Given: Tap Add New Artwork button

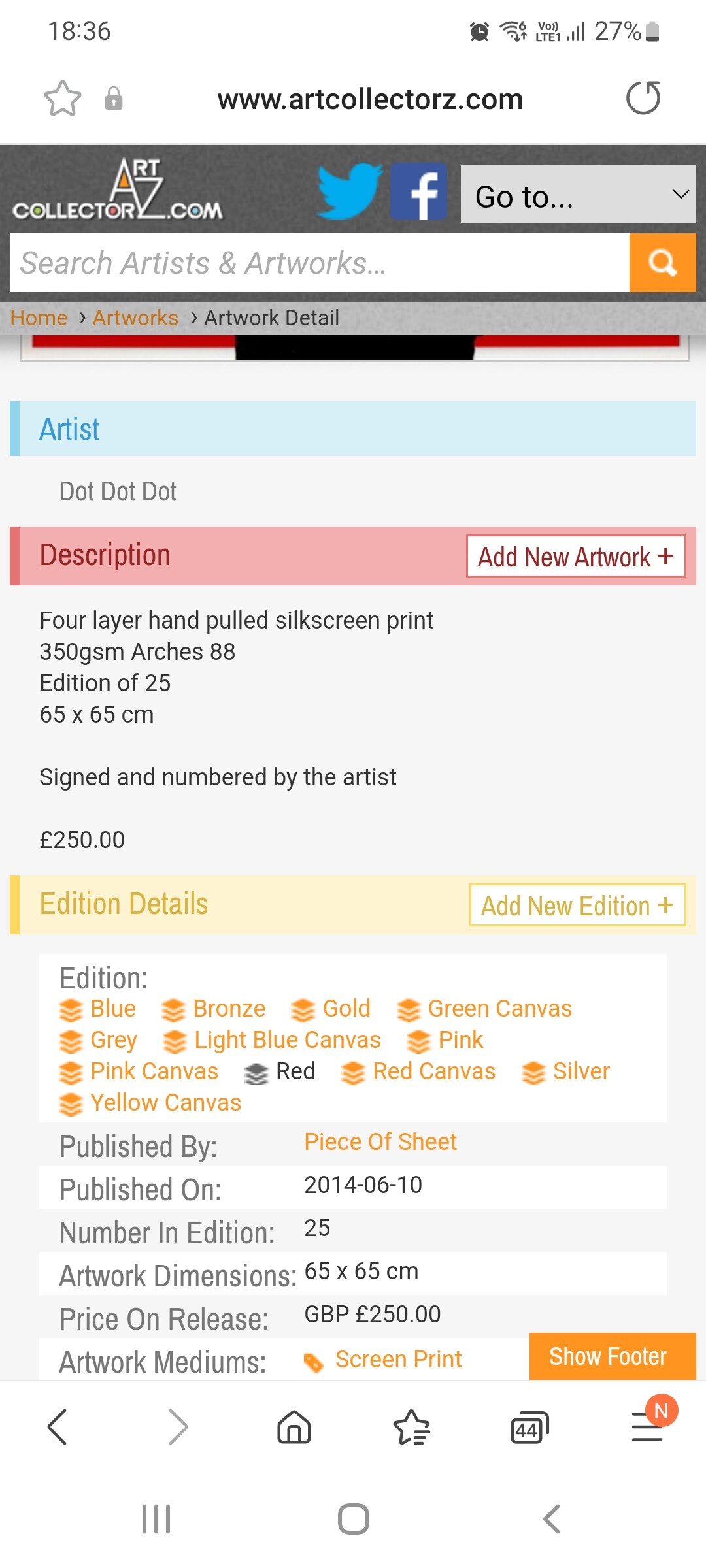Looking at the screenshot, I should click(576, 557).
